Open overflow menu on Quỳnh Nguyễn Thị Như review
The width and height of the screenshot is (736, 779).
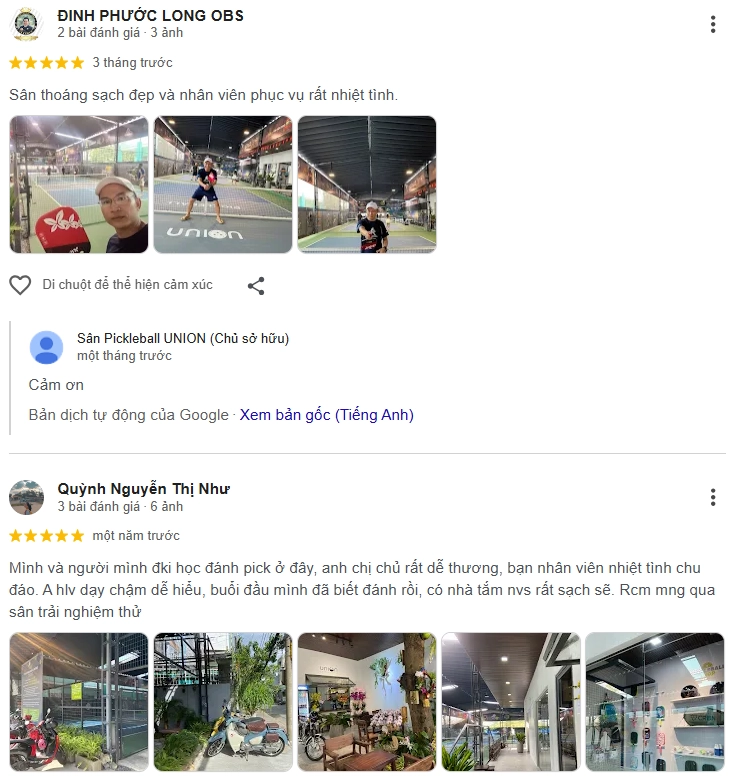pyautogui.click(x=712, y=497)
